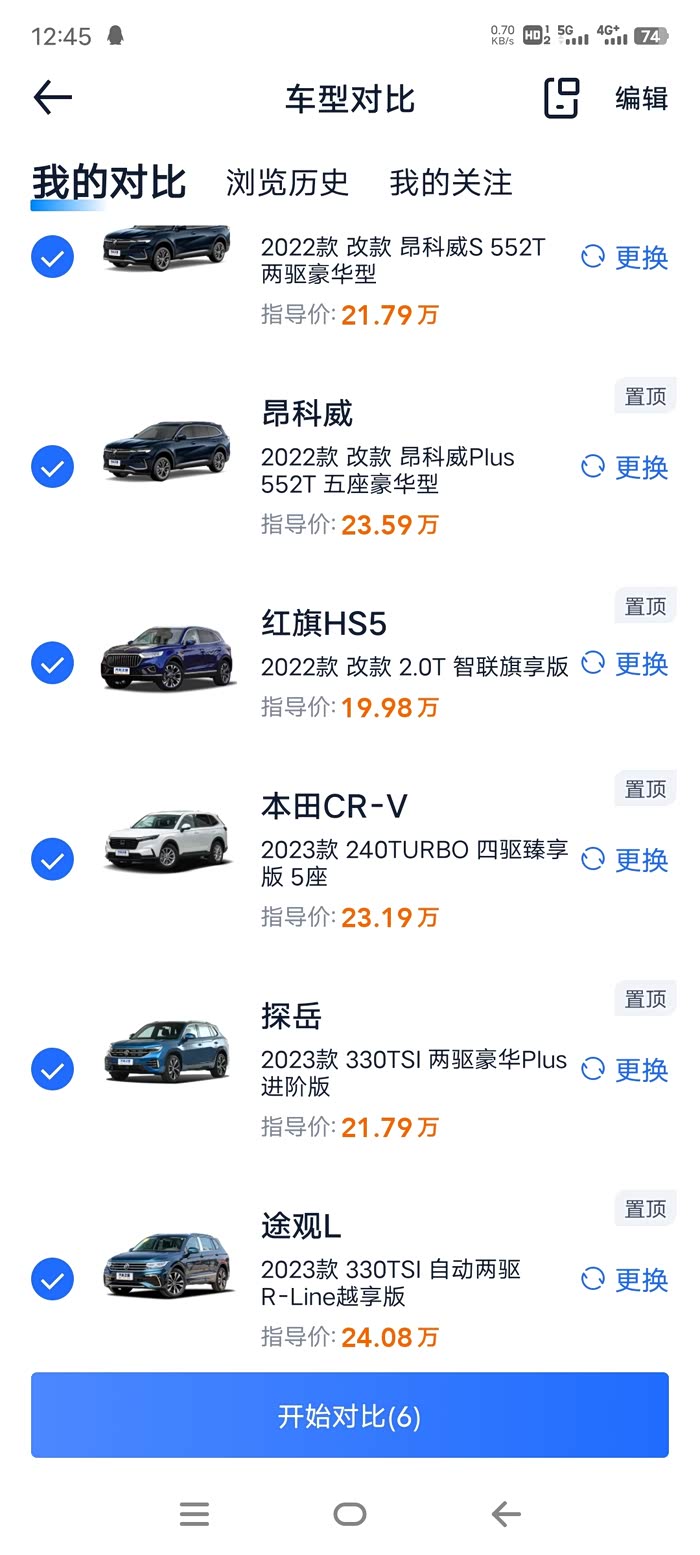Image resolution: width=700 pixels, height=1555 pixels.
Task: Tap 置顶 for 途观L
Action: point(645,1210)
